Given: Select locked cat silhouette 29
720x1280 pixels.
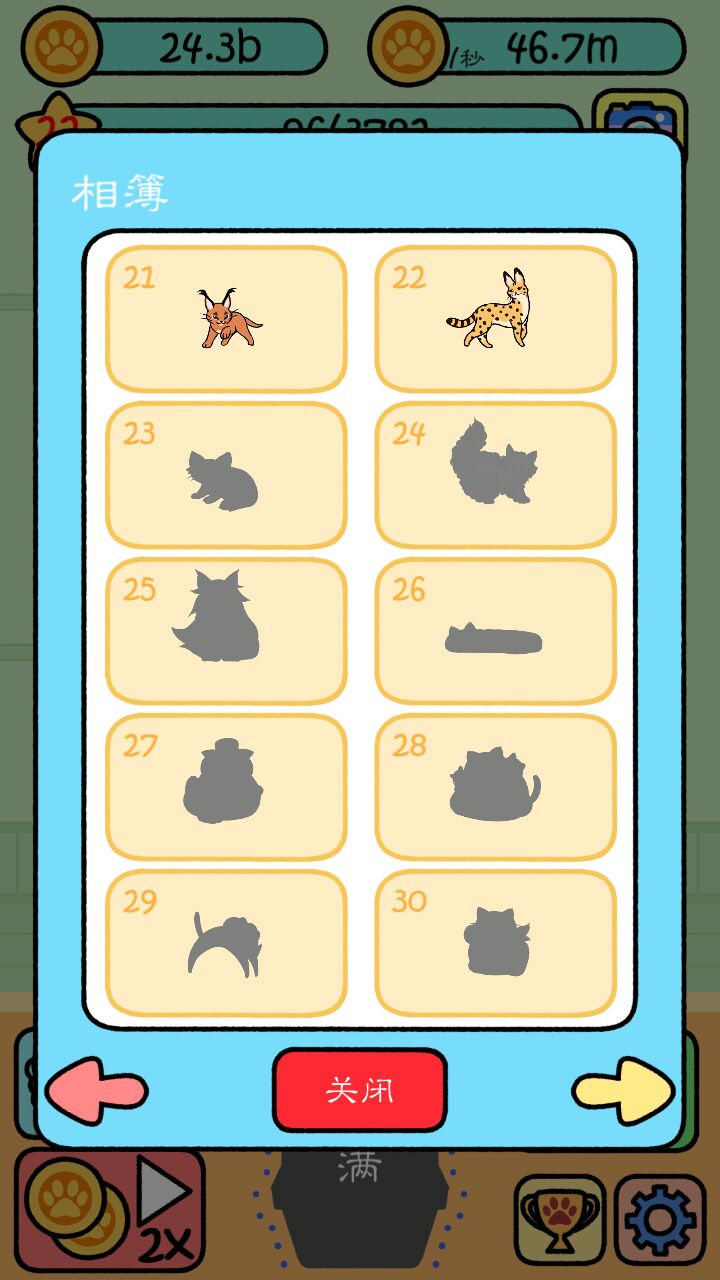Looking at the screenshot, I should point(226,943).
